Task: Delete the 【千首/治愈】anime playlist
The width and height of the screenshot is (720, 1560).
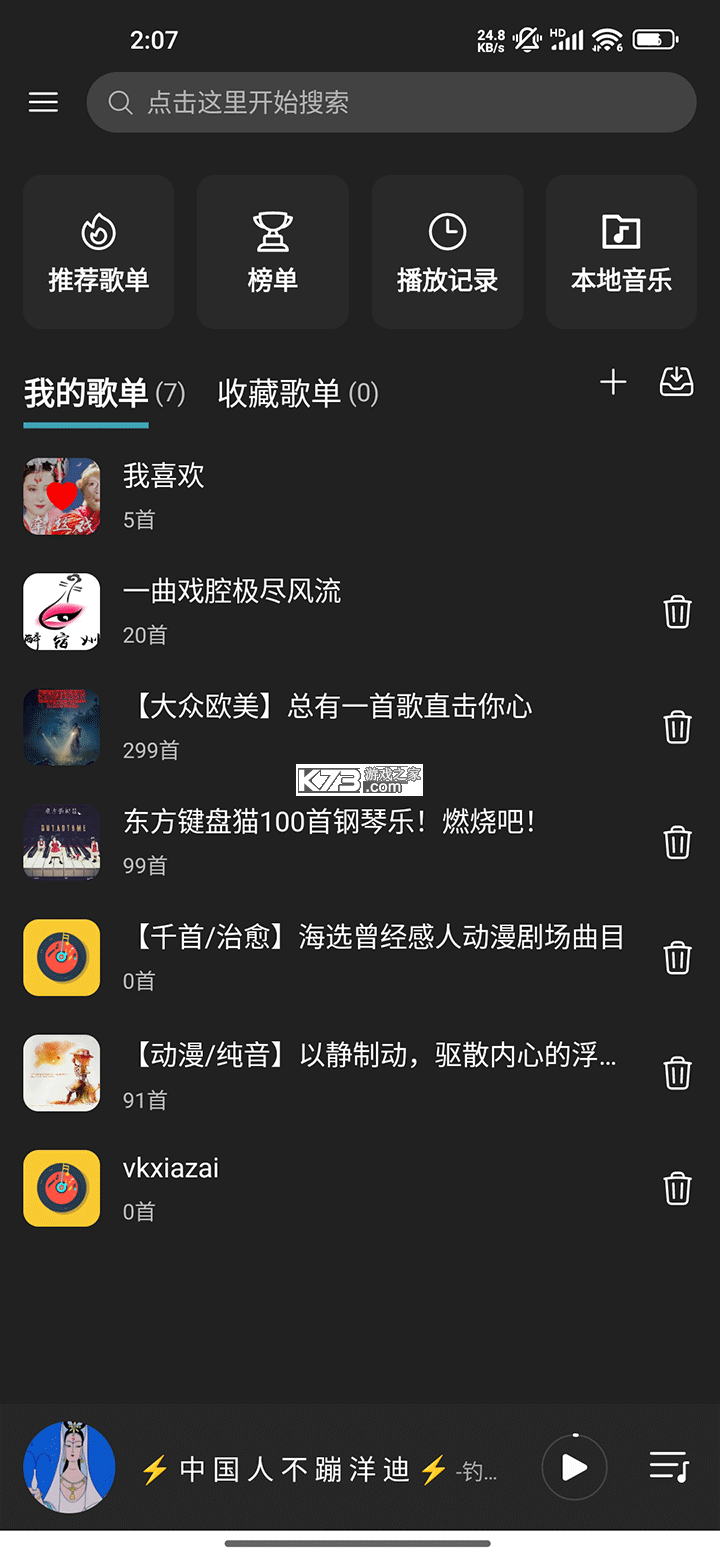Action: [677, 957]
